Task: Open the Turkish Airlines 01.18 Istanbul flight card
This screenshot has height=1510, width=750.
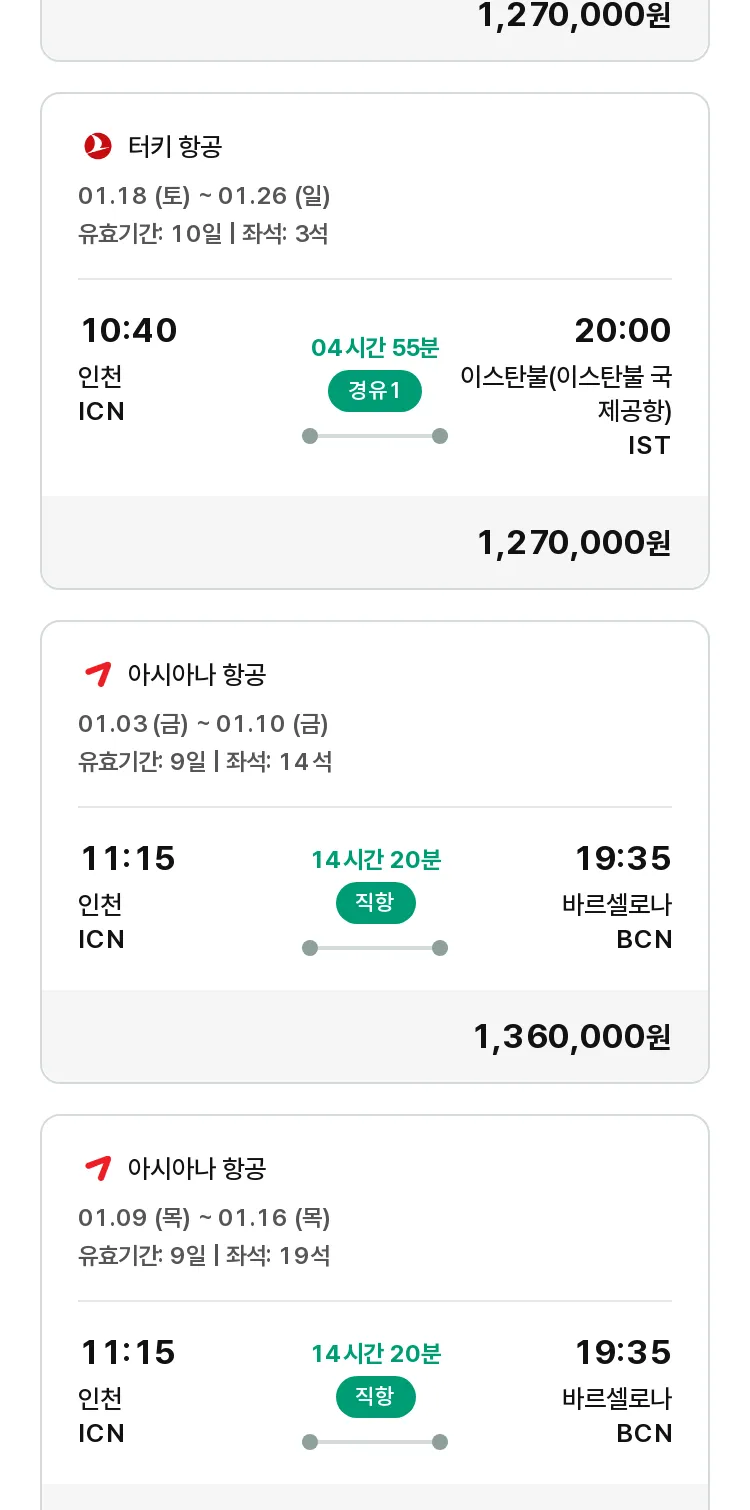Action: [x=375, y=341]
